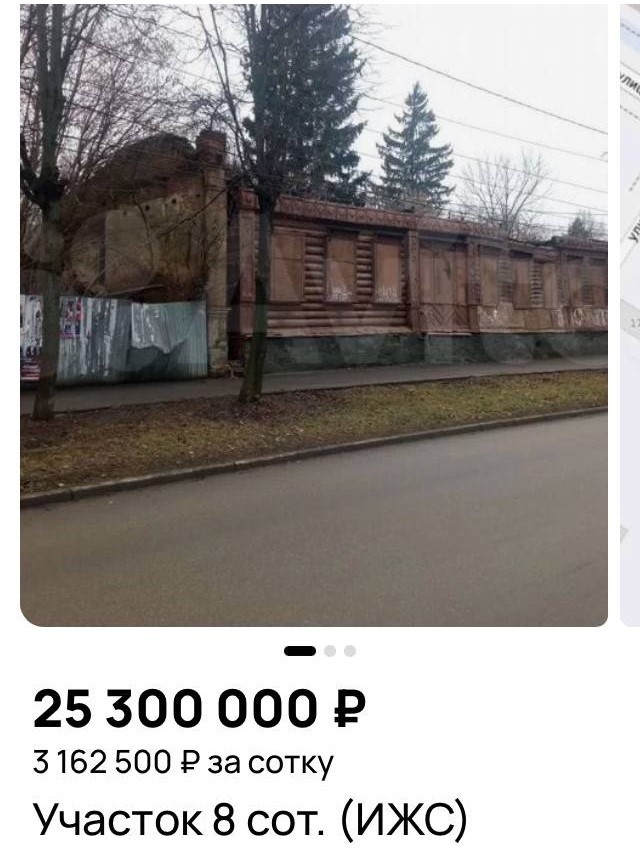Open the listing photo of the old house
640x859 pixels.
coord(313,315)
